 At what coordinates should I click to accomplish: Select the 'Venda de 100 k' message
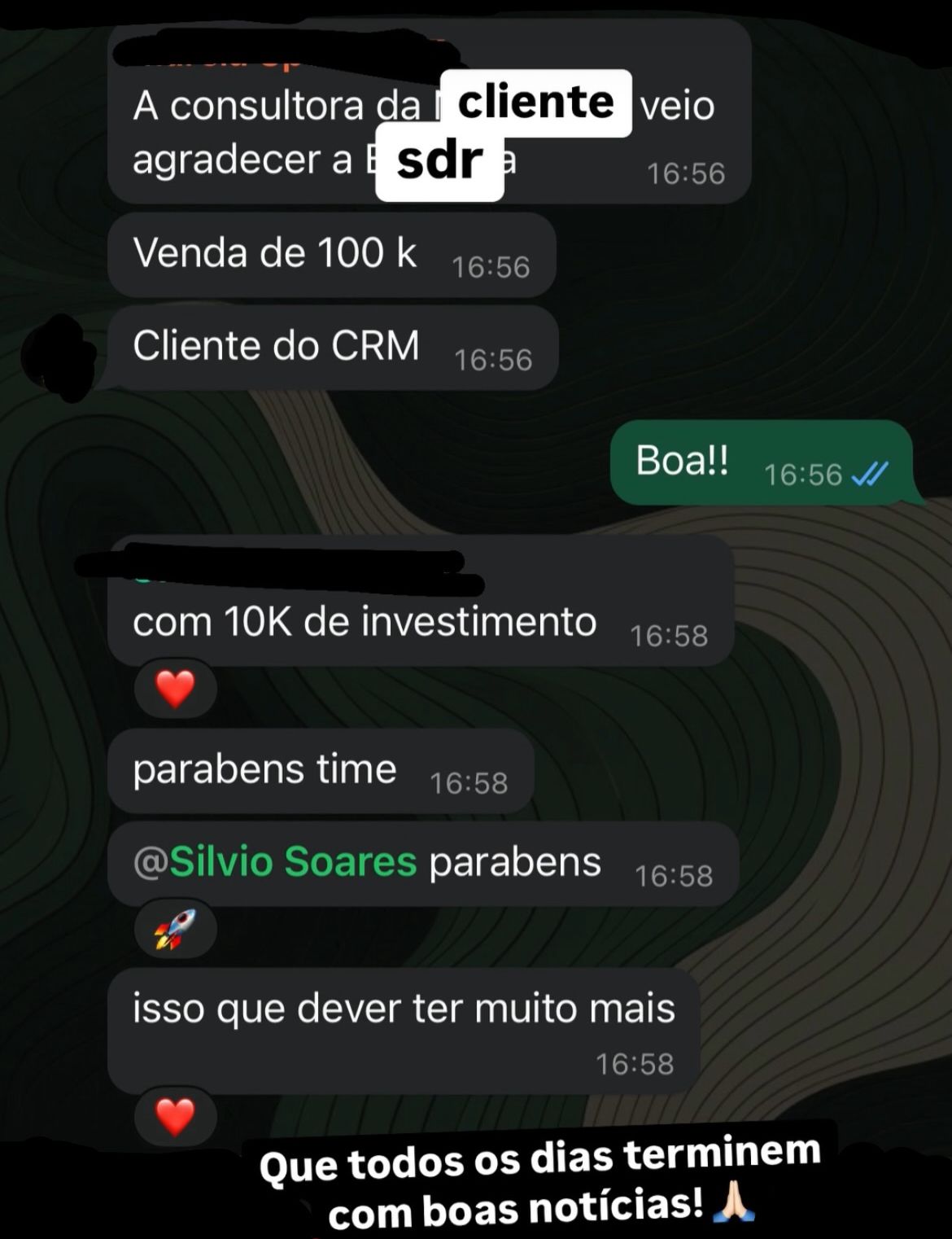coord(275,253)
